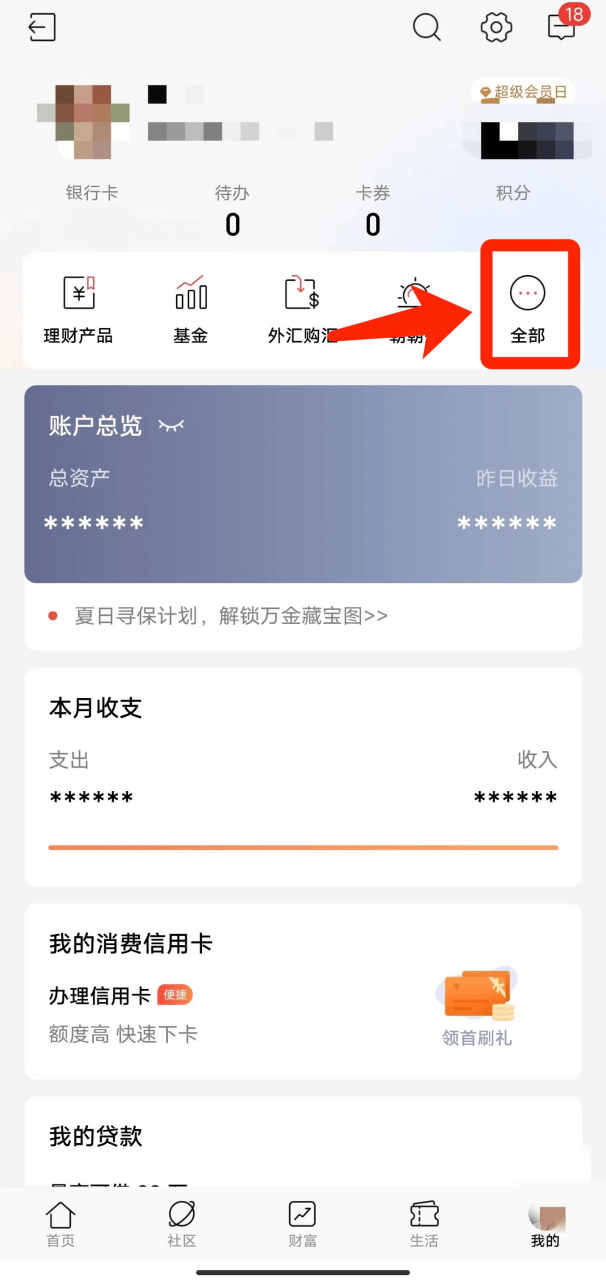Open 夏日寻保计划 promotion link
The width and height of the screenshot is (606, 1285).
(x=230, y=616)
